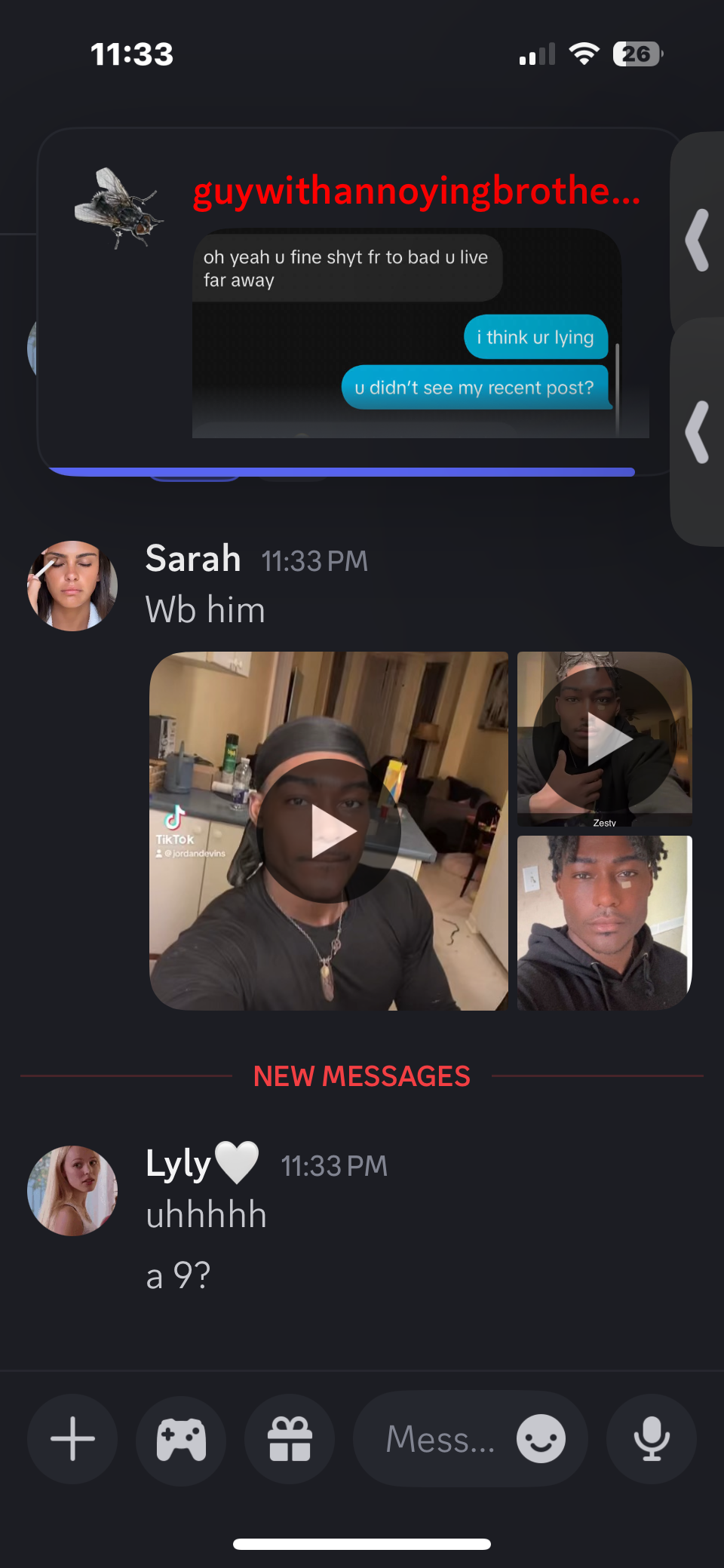724x1568 pixels.
Task: Open the gift icon
Action: pos(290,1439)
